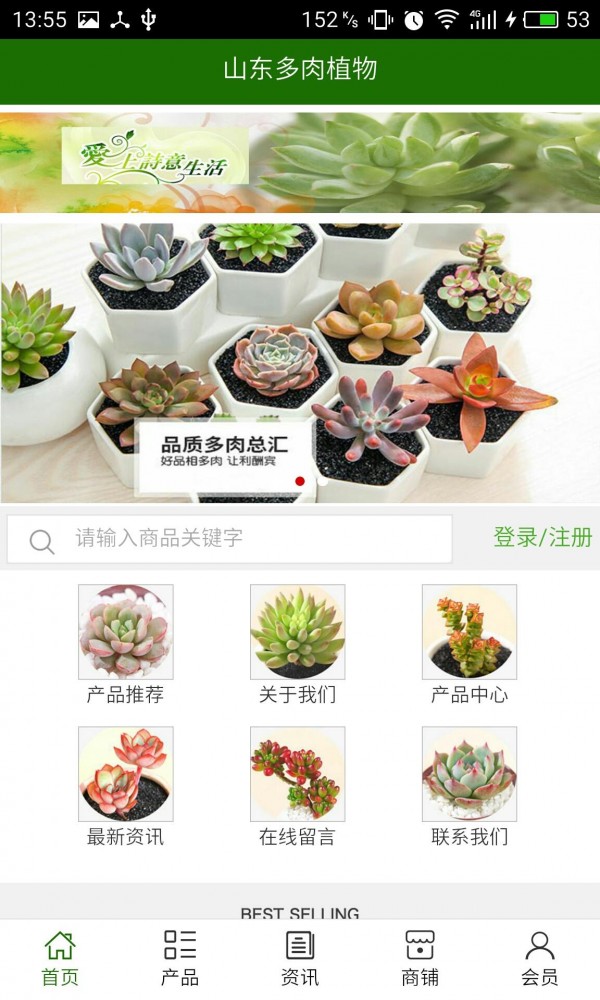This screenshot has height=1000, width=600.
Task: Open 产品推荐 section
Action: pyautogui.click(x=125, y=643)
